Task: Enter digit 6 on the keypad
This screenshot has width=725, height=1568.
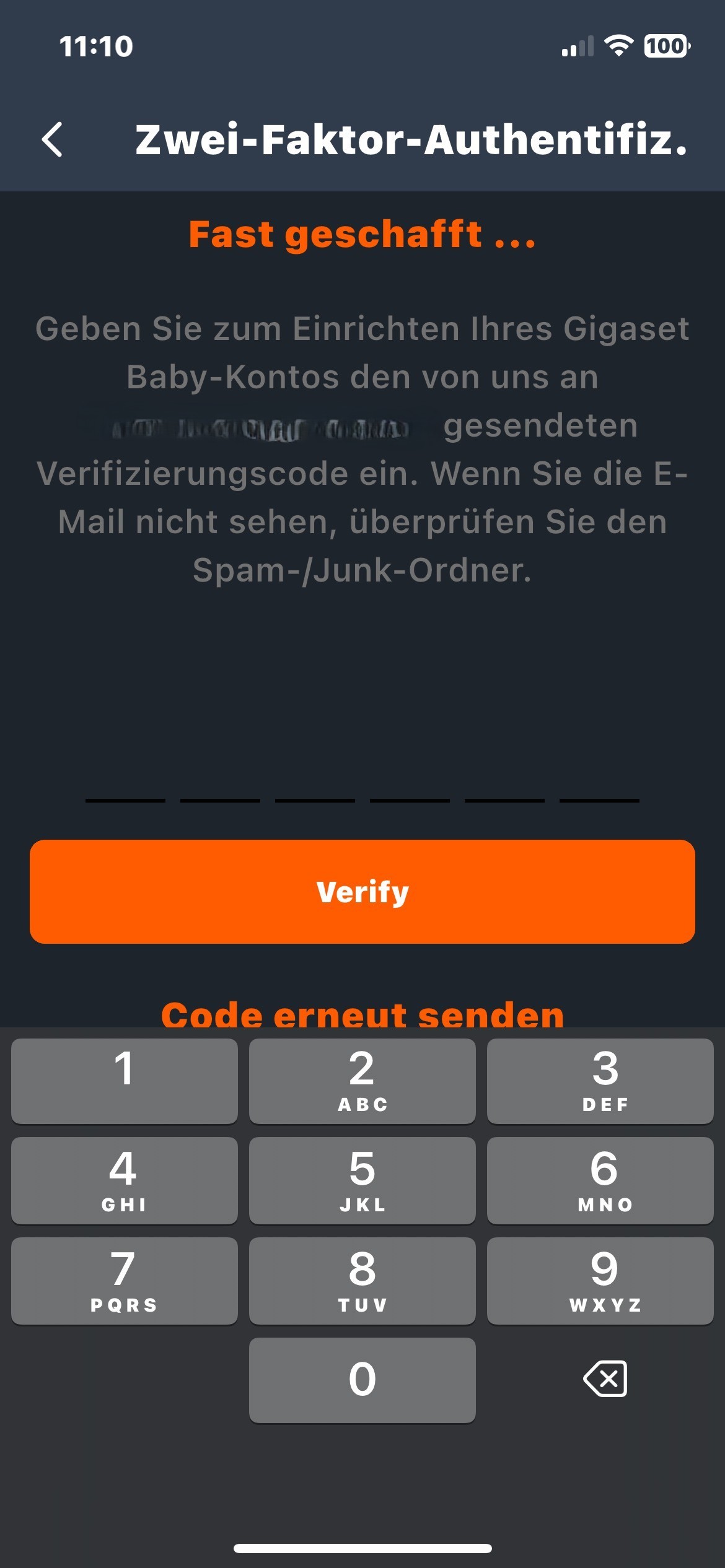Action: [600, 1180]
